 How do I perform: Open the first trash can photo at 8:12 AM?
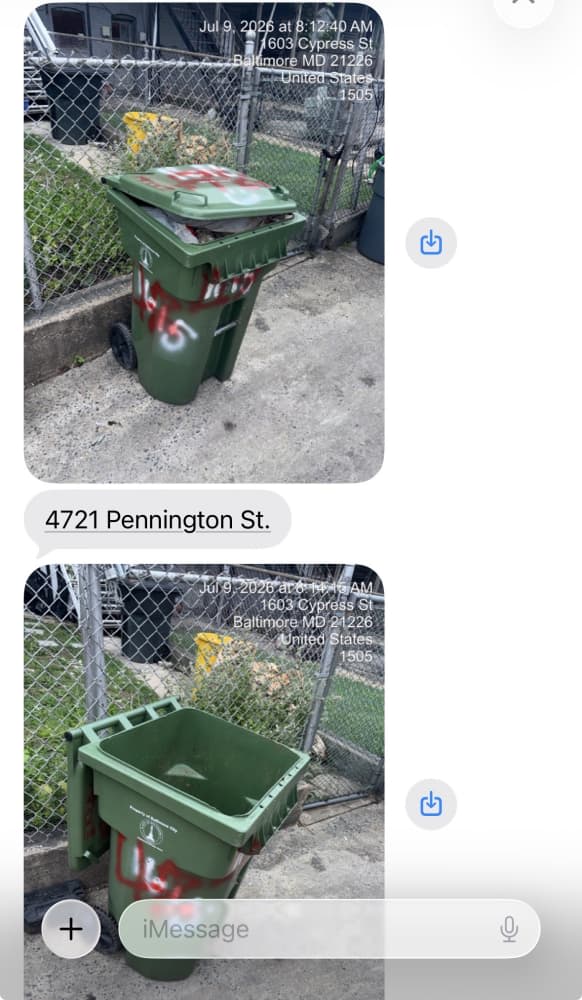pos(204,242)
